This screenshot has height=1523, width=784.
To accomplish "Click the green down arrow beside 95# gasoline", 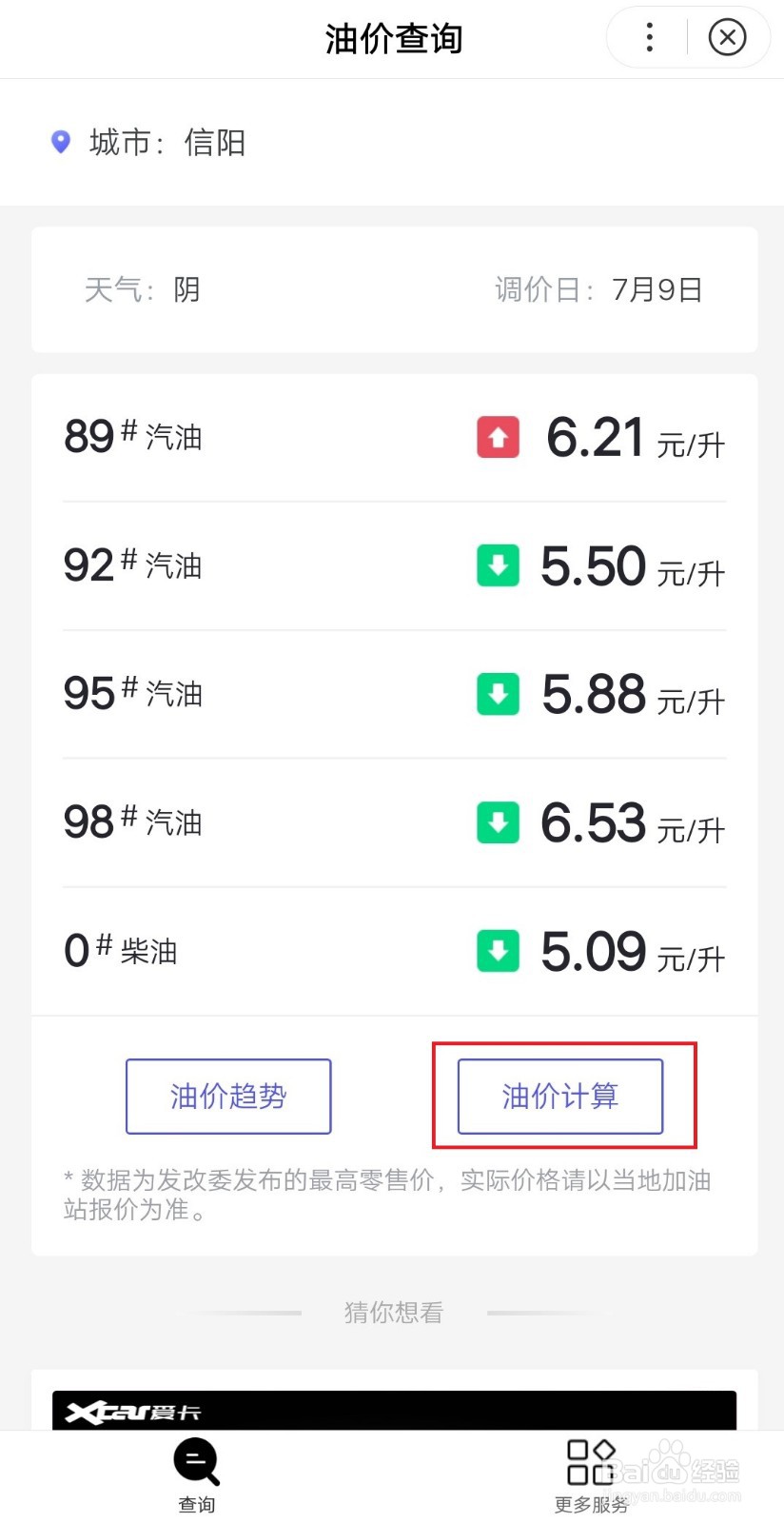I will [x=498, y=694].
